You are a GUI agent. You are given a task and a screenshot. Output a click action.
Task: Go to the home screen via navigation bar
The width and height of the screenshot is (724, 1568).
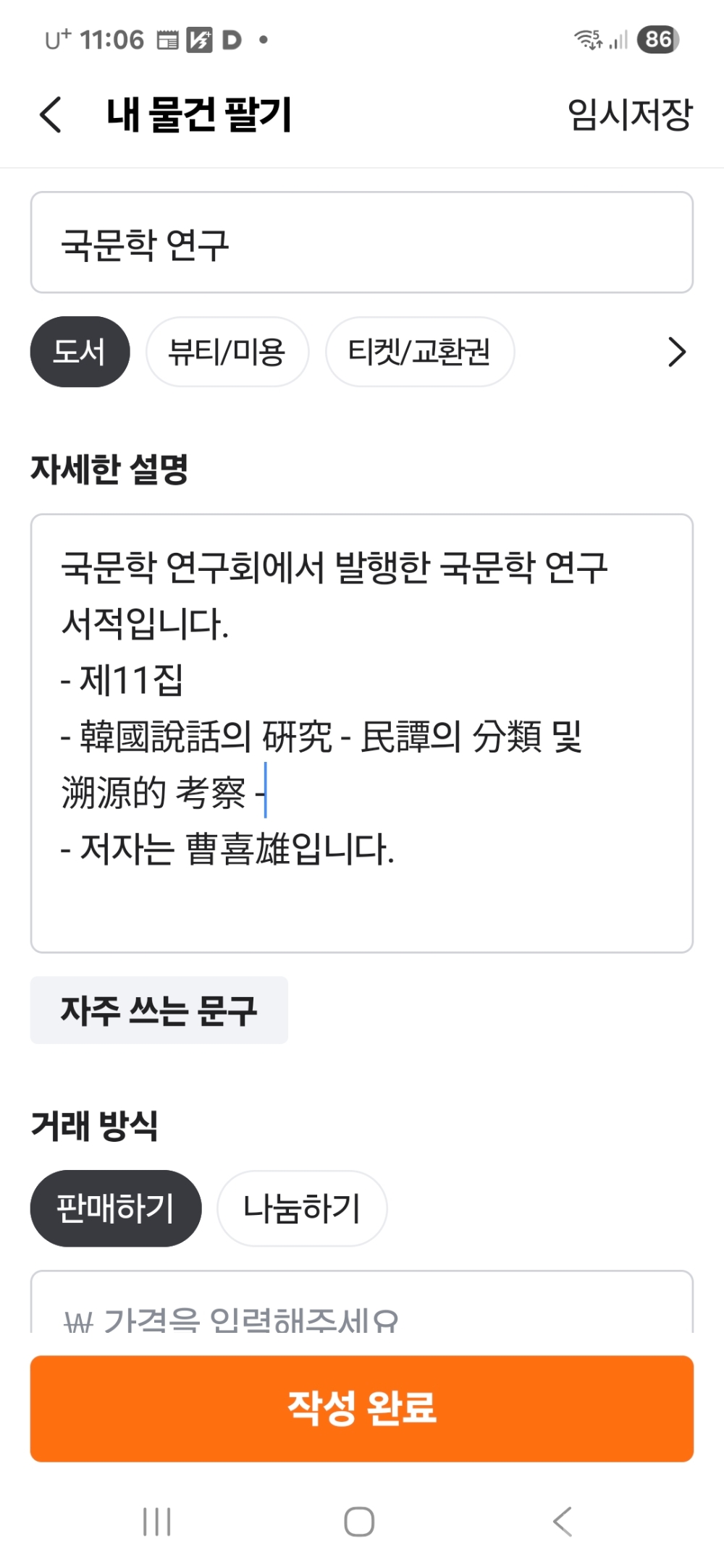(359, 1521)
